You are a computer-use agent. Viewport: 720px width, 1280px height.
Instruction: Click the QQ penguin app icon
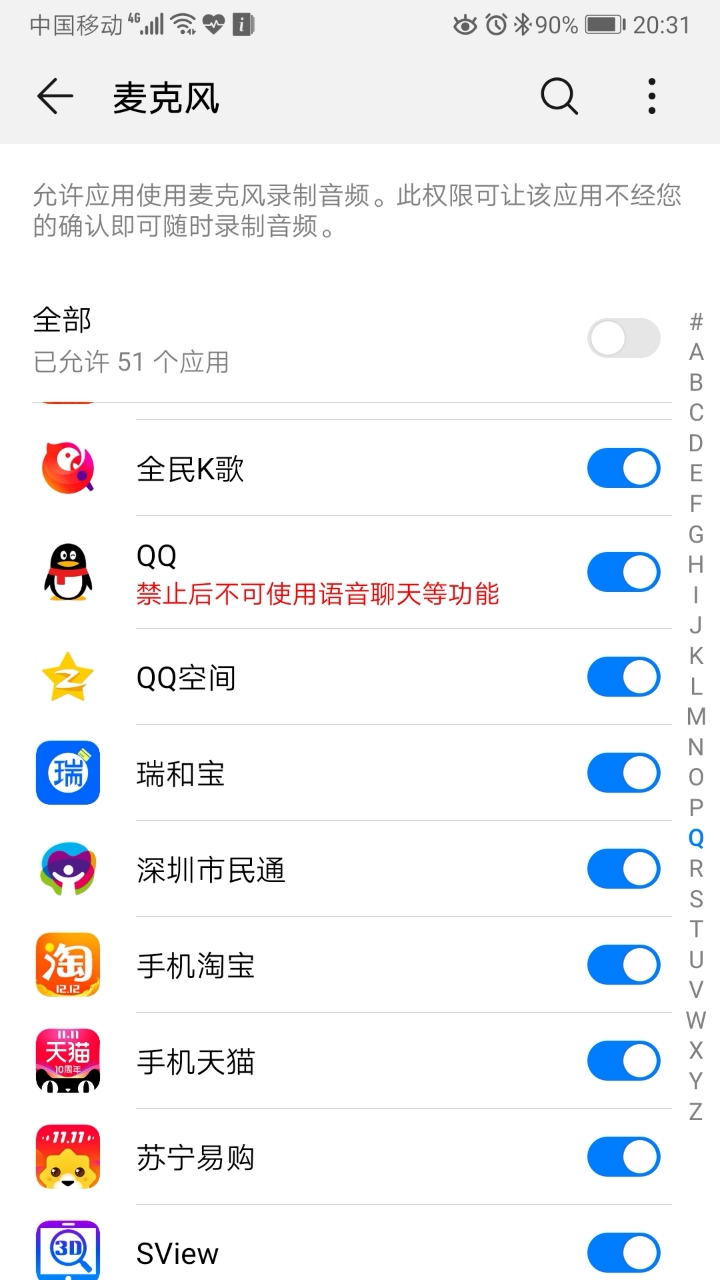point(67,571)
